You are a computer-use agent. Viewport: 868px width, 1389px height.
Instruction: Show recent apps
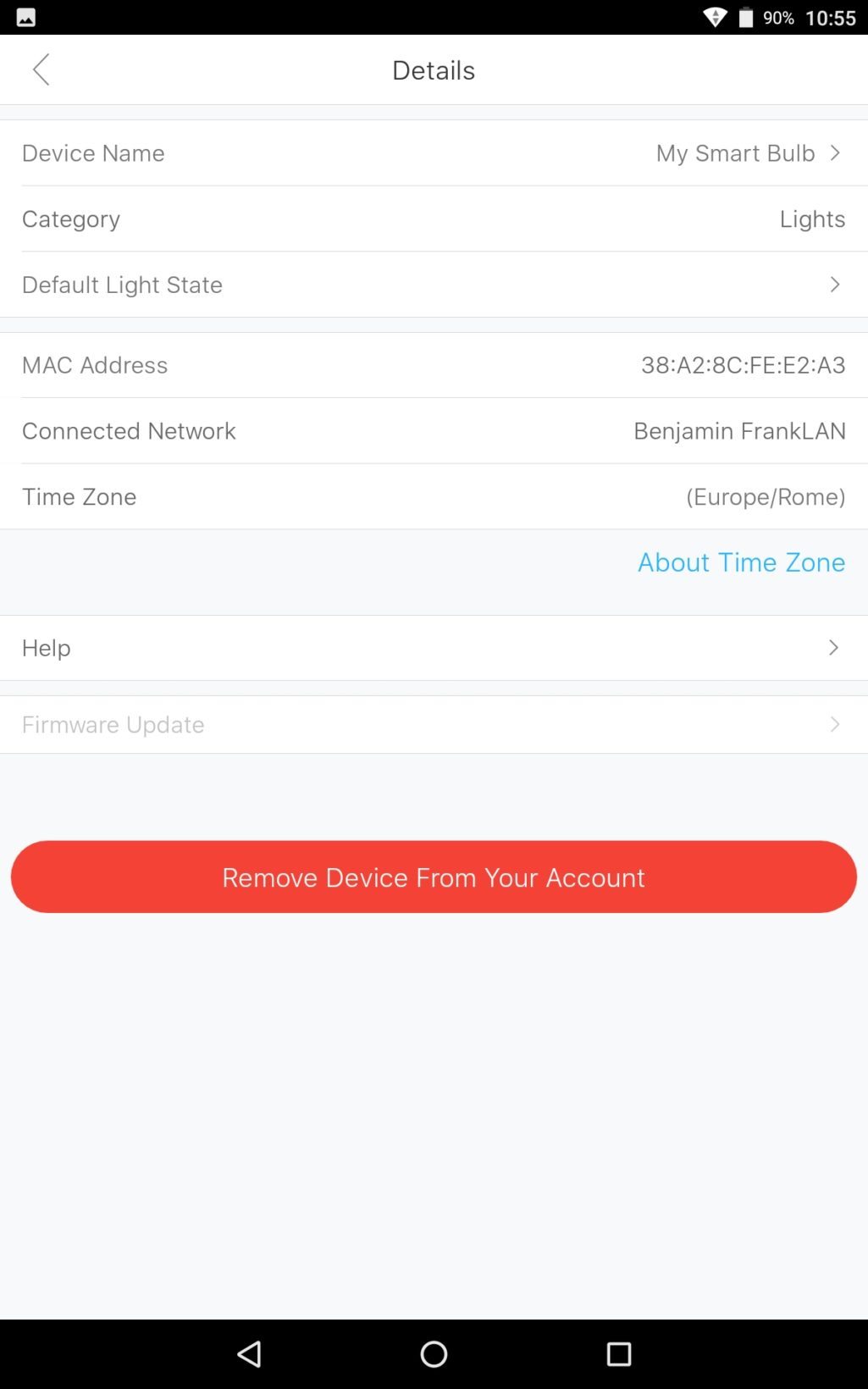click(x=619, y=1353)
